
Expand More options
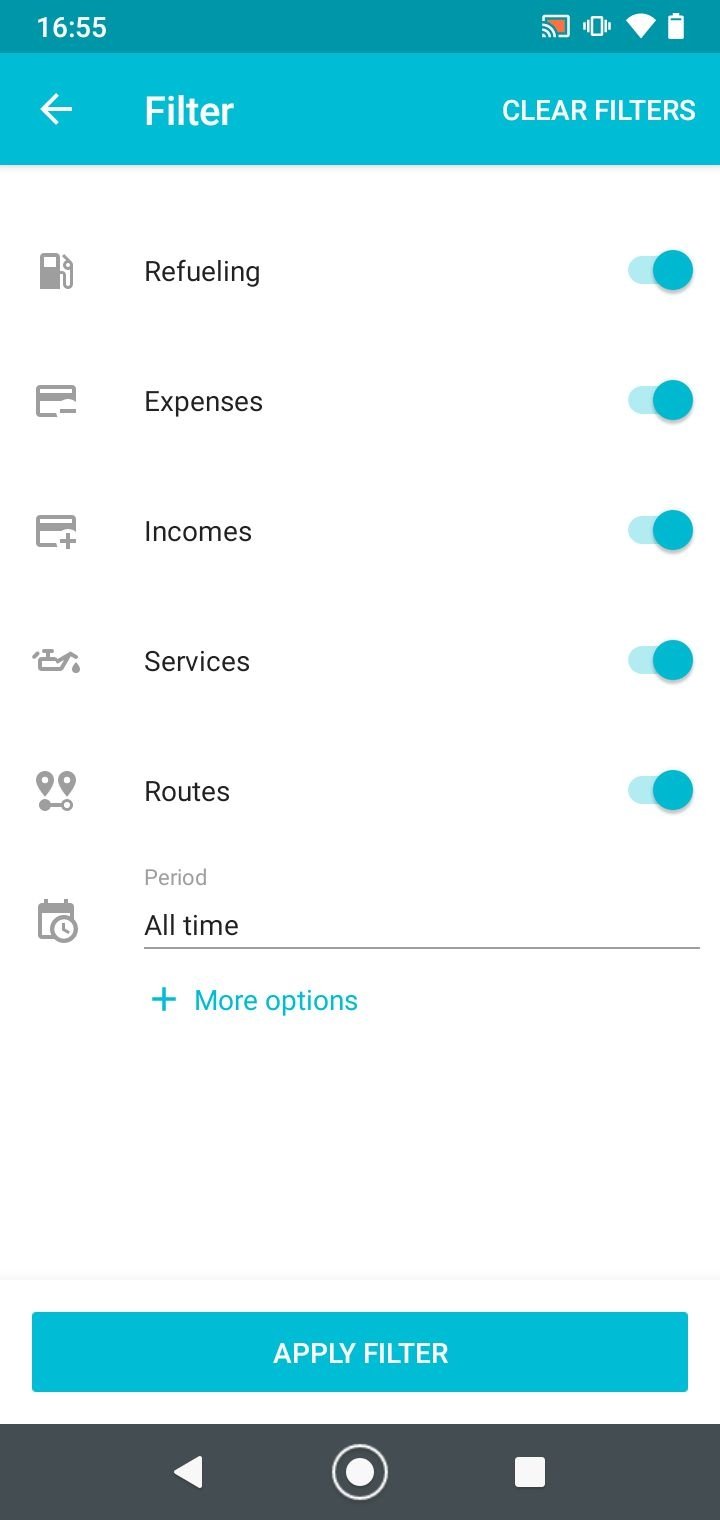(254, 1000)
